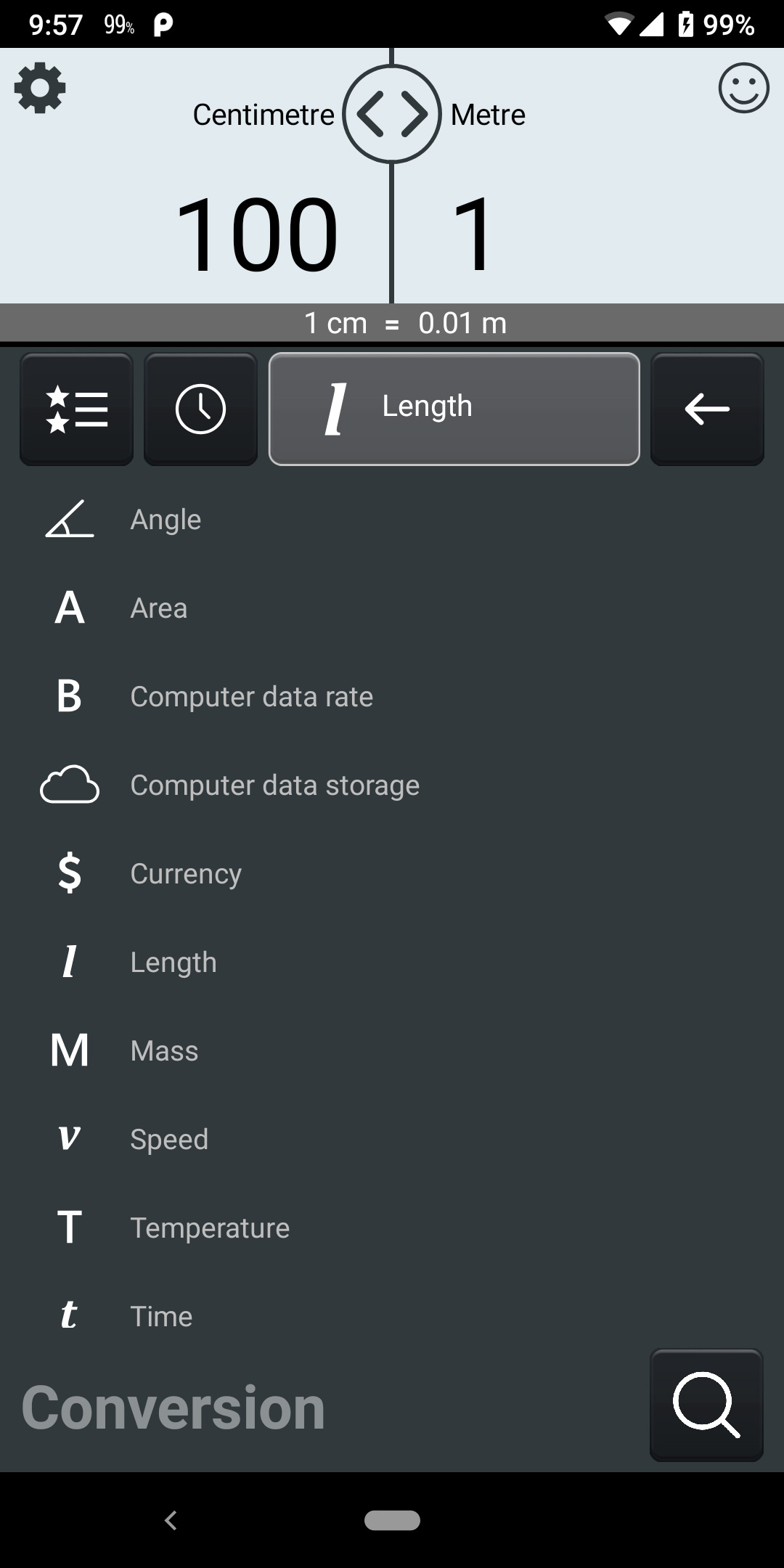The width and height of the screenshot is (784, 1568).
Task: Select the Time category
Action: coord(392,1317)
